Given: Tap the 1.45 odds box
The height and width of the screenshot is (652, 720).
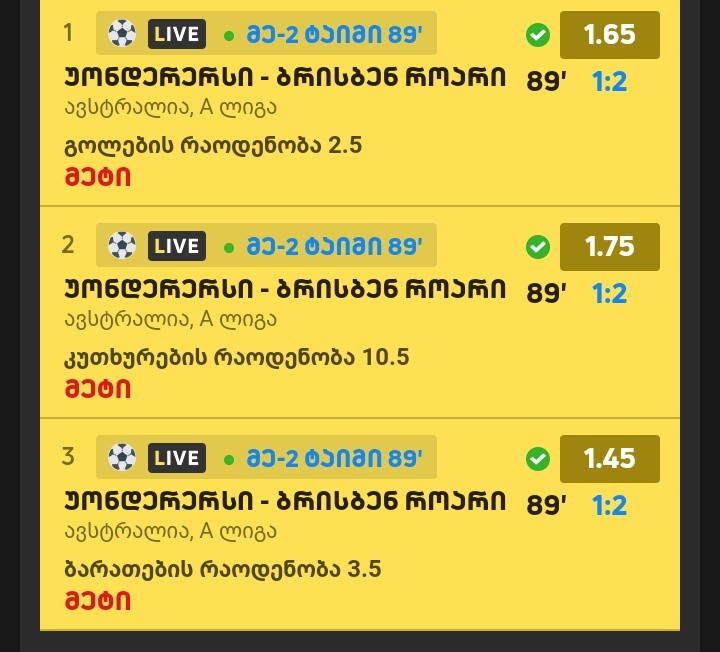Looking at the screenshot, I should click(x=609, y=459).
